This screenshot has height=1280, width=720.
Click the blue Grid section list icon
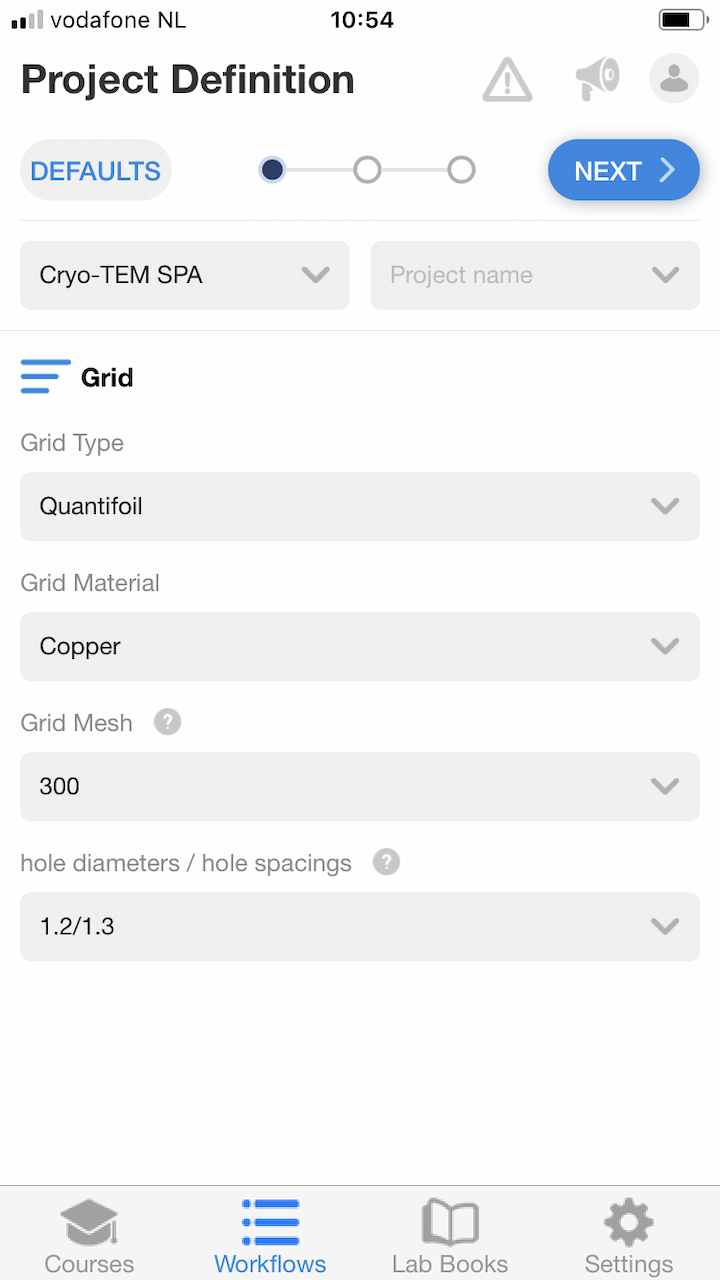(45, 377)
